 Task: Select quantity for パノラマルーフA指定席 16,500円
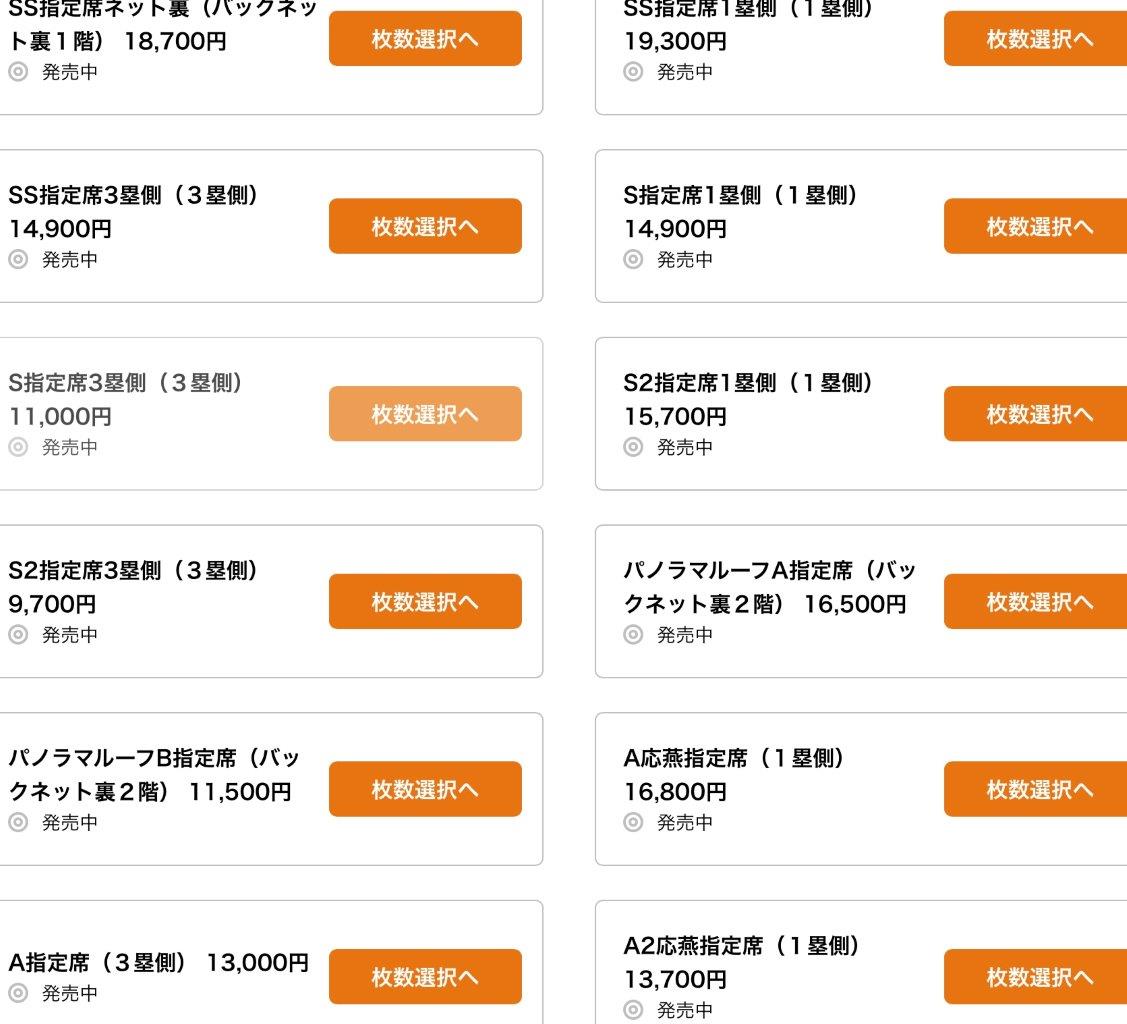(x=1036, y=601)
